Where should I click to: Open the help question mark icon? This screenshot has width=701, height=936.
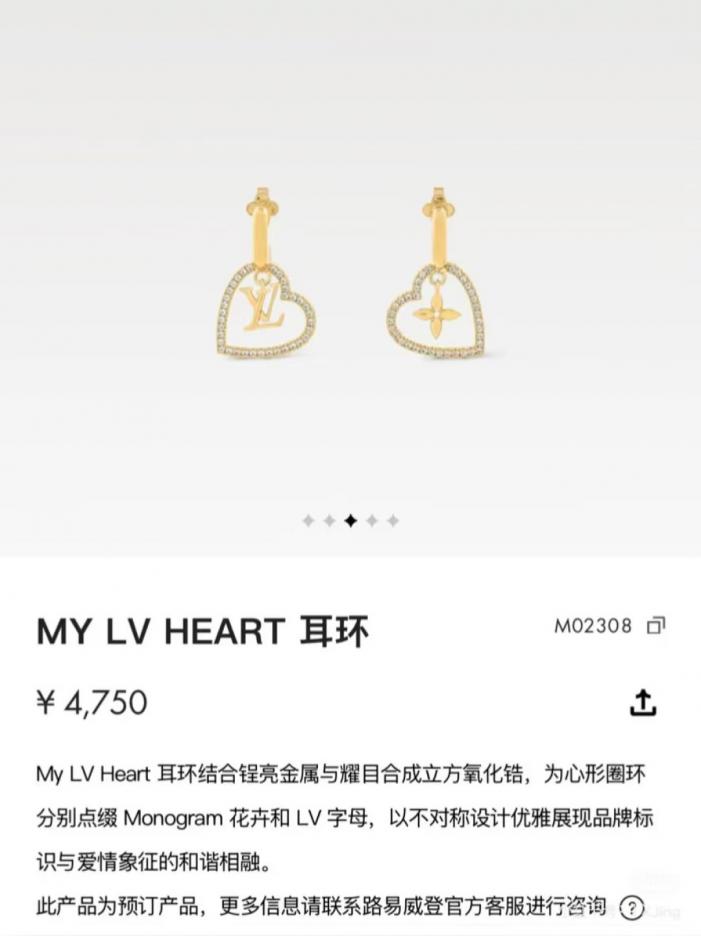pyautogui.click(x=631, y=908)
